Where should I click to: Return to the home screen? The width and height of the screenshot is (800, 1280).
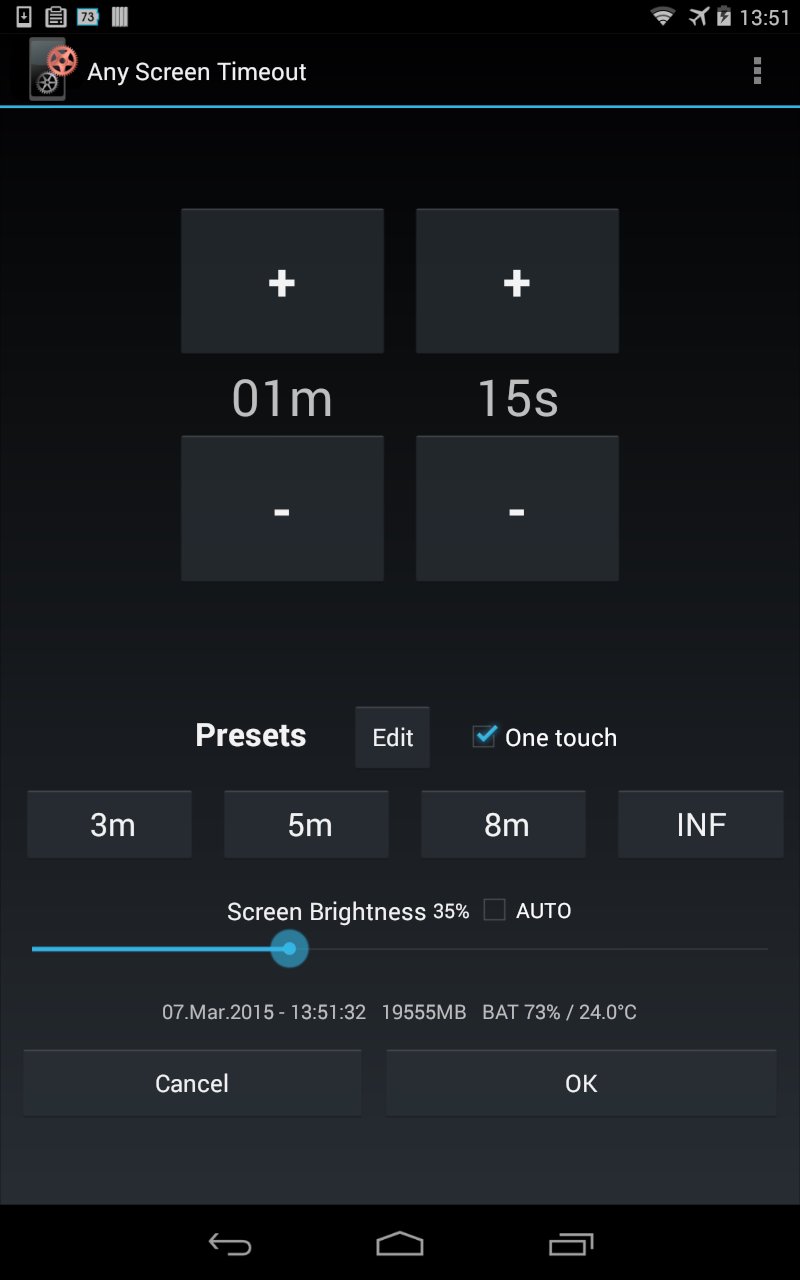coord(400,1244)
